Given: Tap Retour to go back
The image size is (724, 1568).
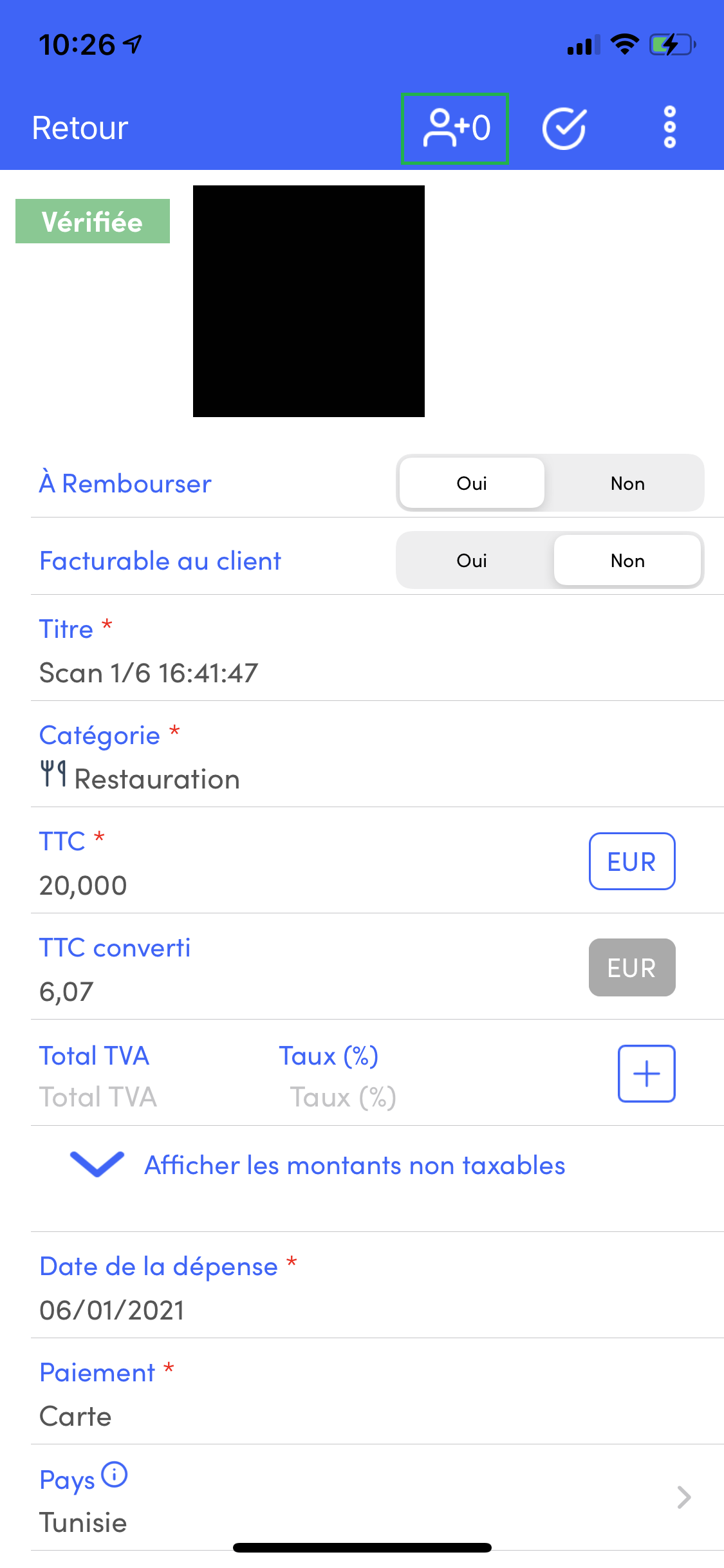Looking at the screenshot, I should 80,127.
